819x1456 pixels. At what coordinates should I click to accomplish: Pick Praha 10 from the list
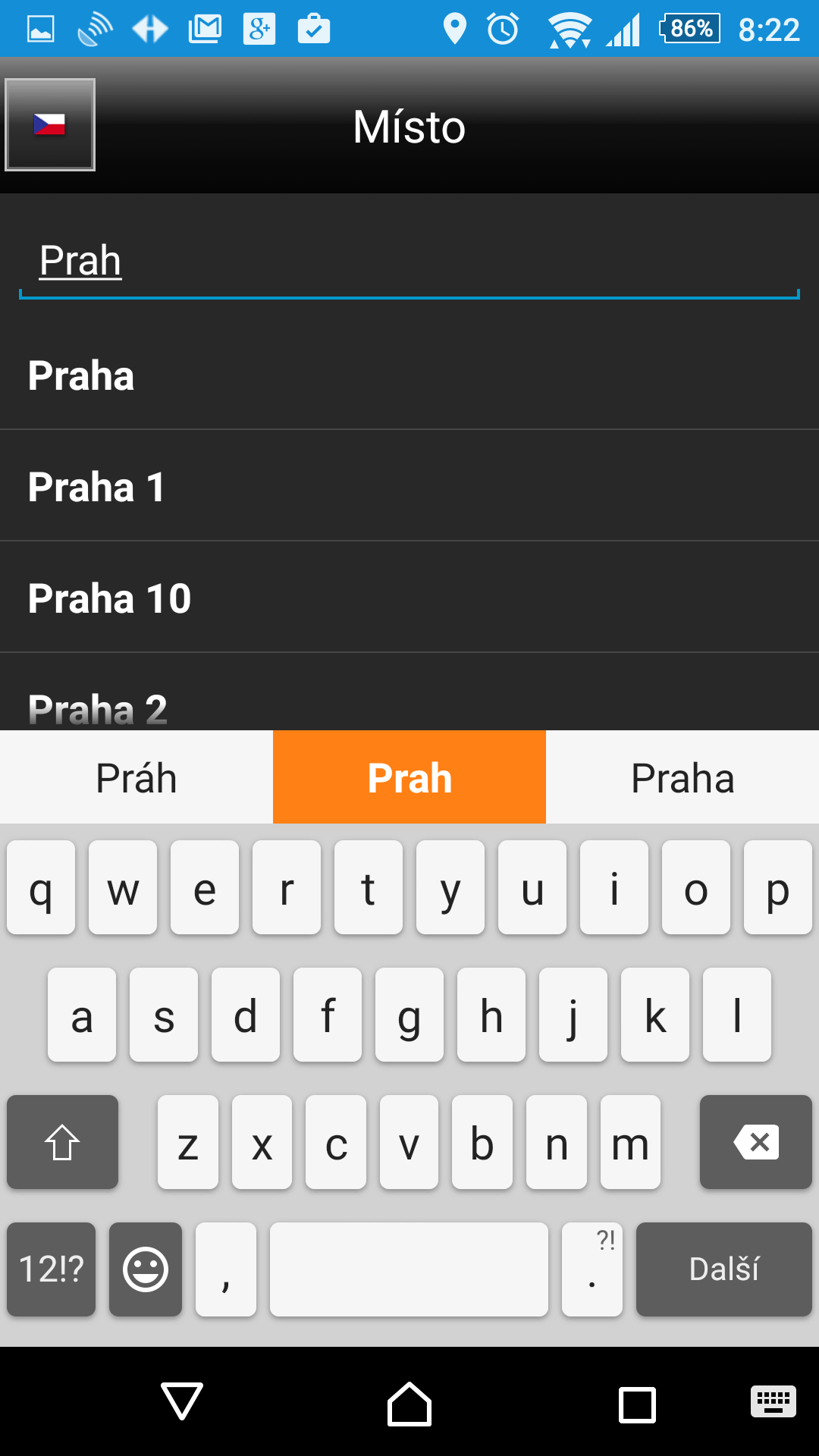tap(409, 598)
